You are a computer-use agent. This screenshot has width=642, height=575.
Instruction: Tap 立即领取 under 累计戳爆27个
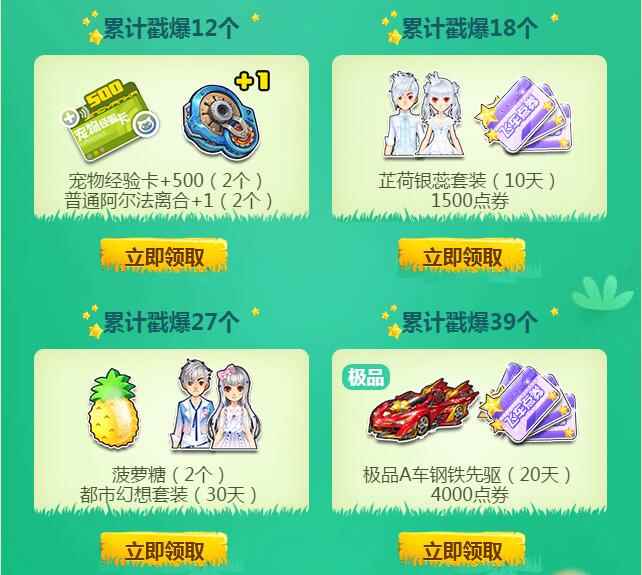[x=164, y=550]
